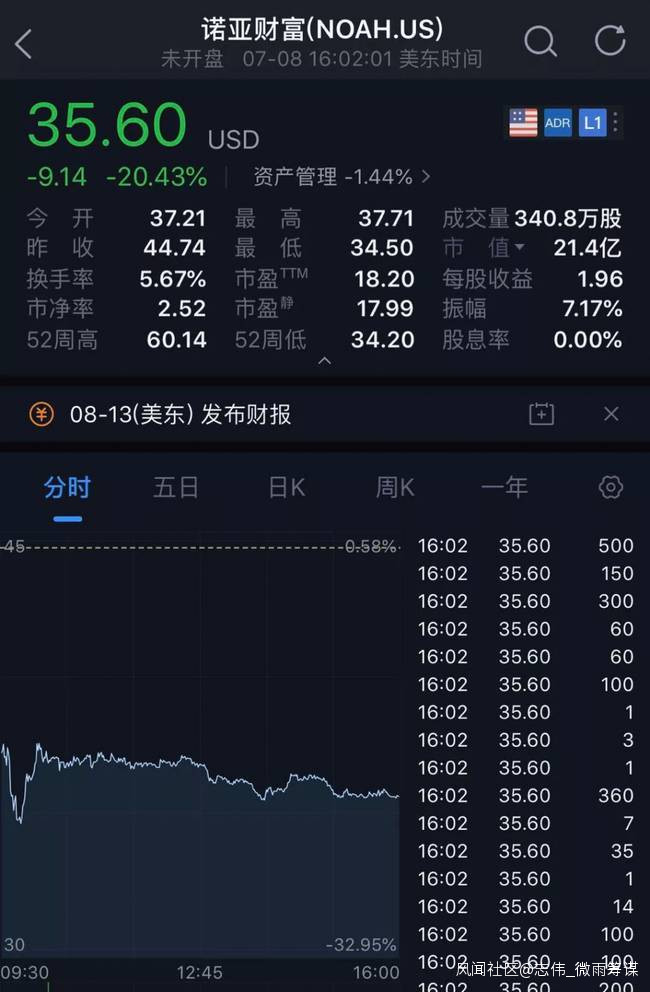Switch to the 周K chart tab
The image size is (650, 992).
coord(394,487)
